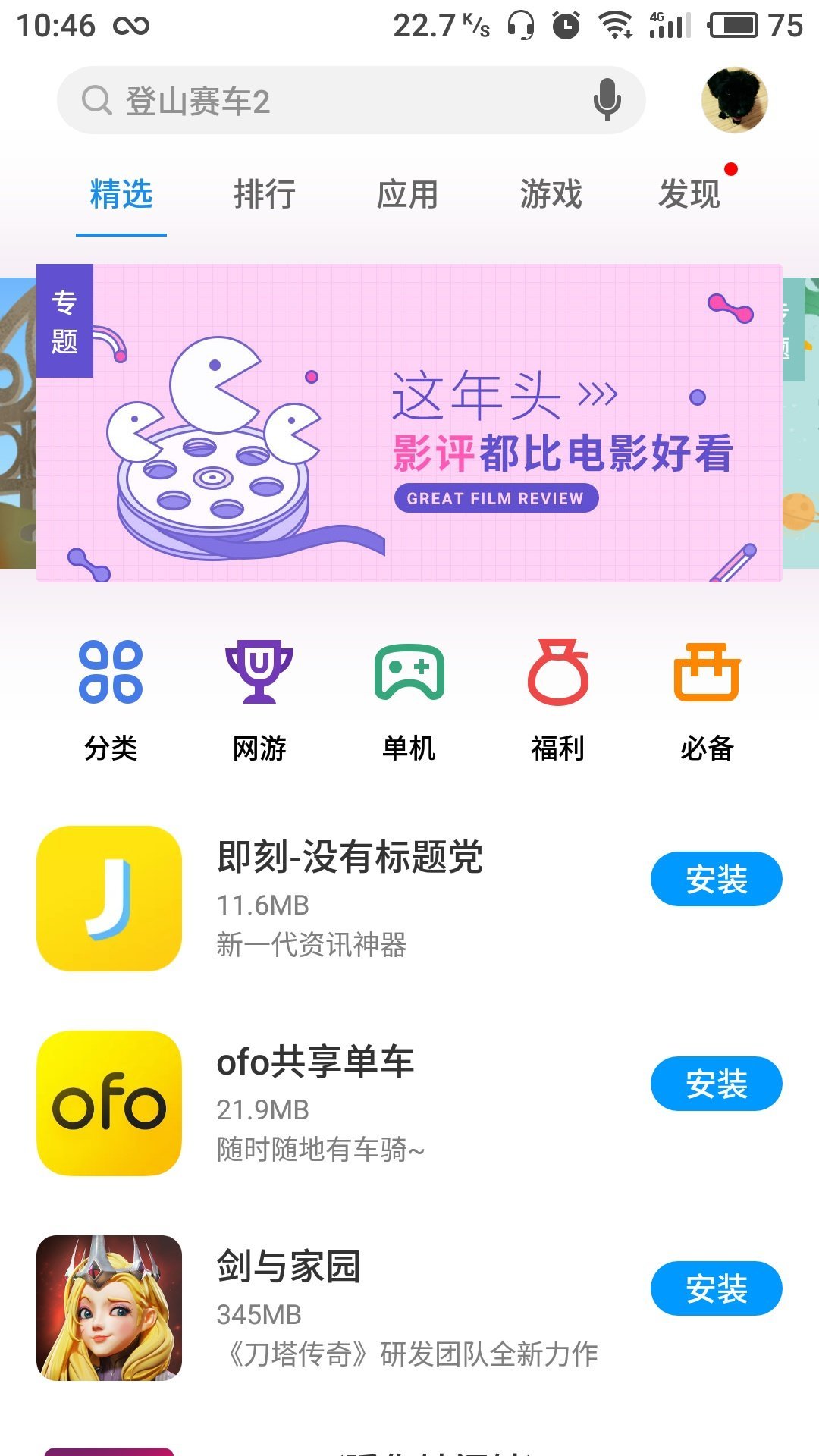Install 剑与家园 using its 安装 button
The width and height of the screenshot is (819, 1456).
(x=716, y=1288)
